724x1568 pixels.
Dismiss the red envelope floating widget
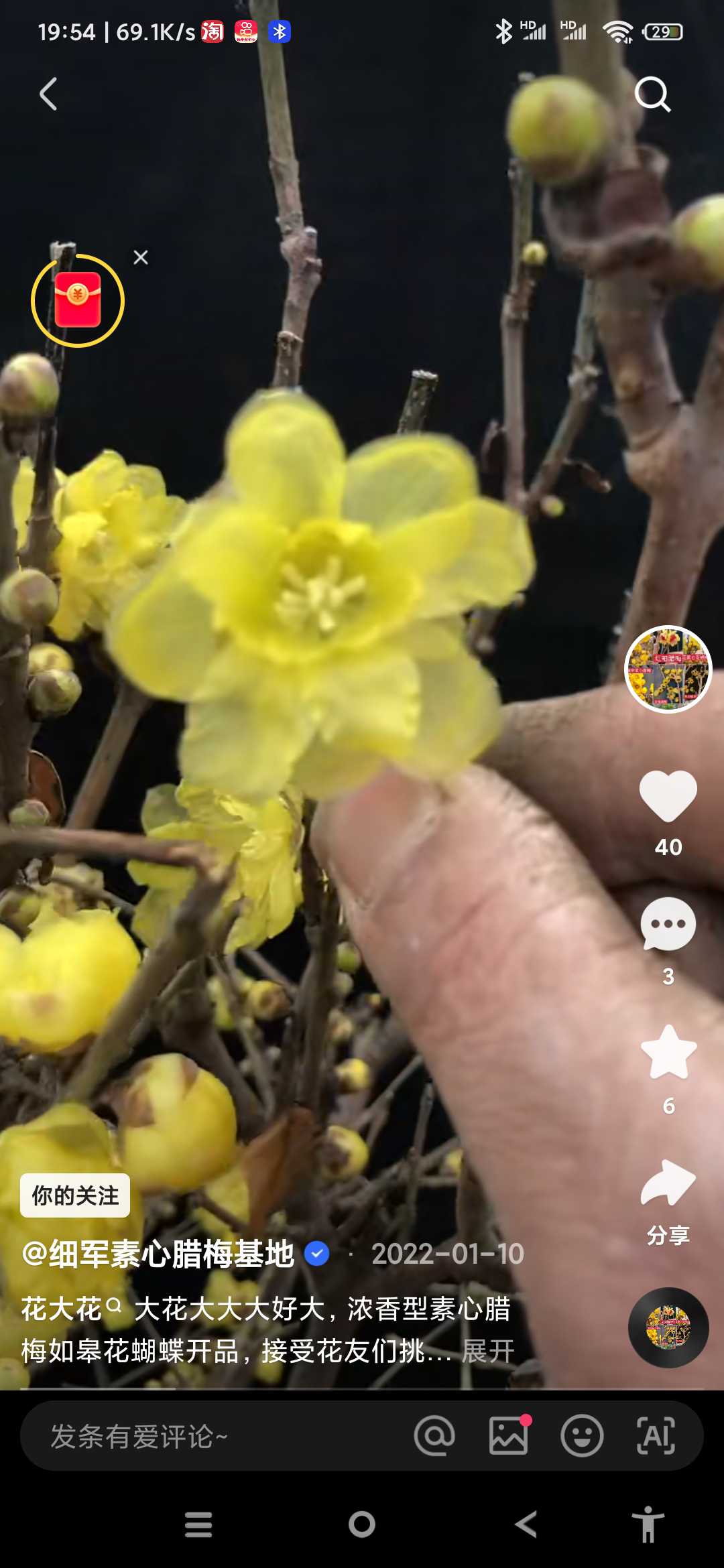click(140, 257)
